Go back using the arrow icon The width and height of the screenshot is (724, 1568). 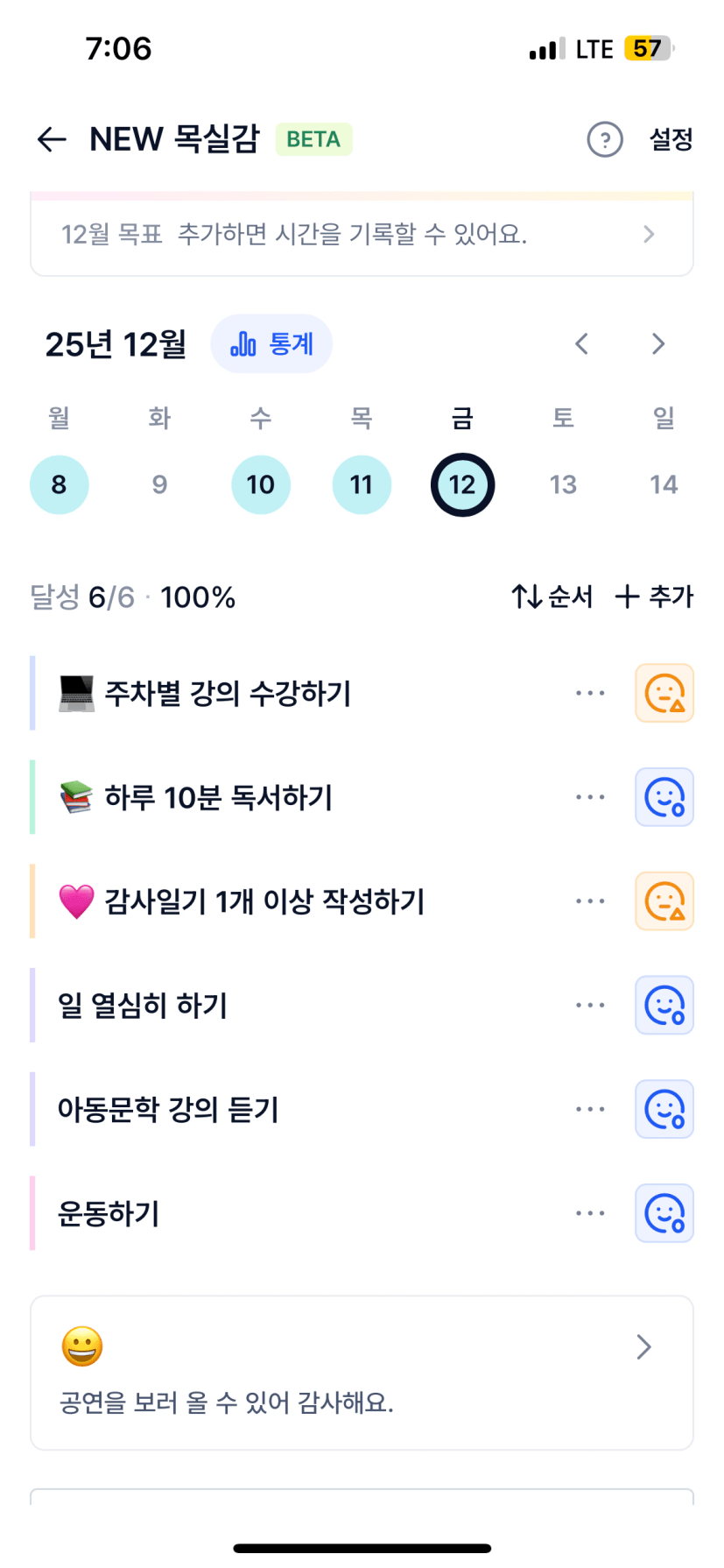(x=52, y=139)
